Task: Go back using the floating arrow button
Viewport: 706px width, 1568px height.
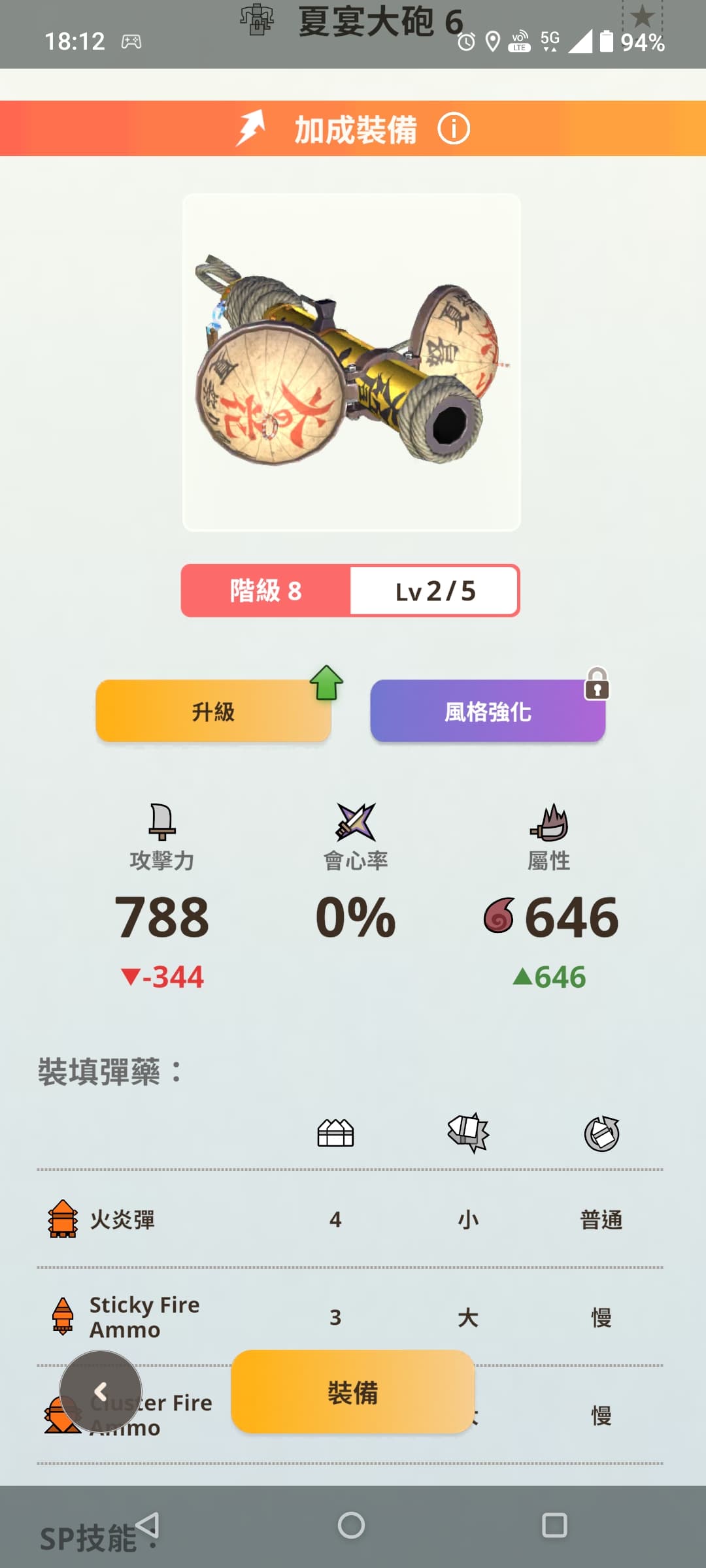Action: pyautogui.click(x=101, y=1392)
